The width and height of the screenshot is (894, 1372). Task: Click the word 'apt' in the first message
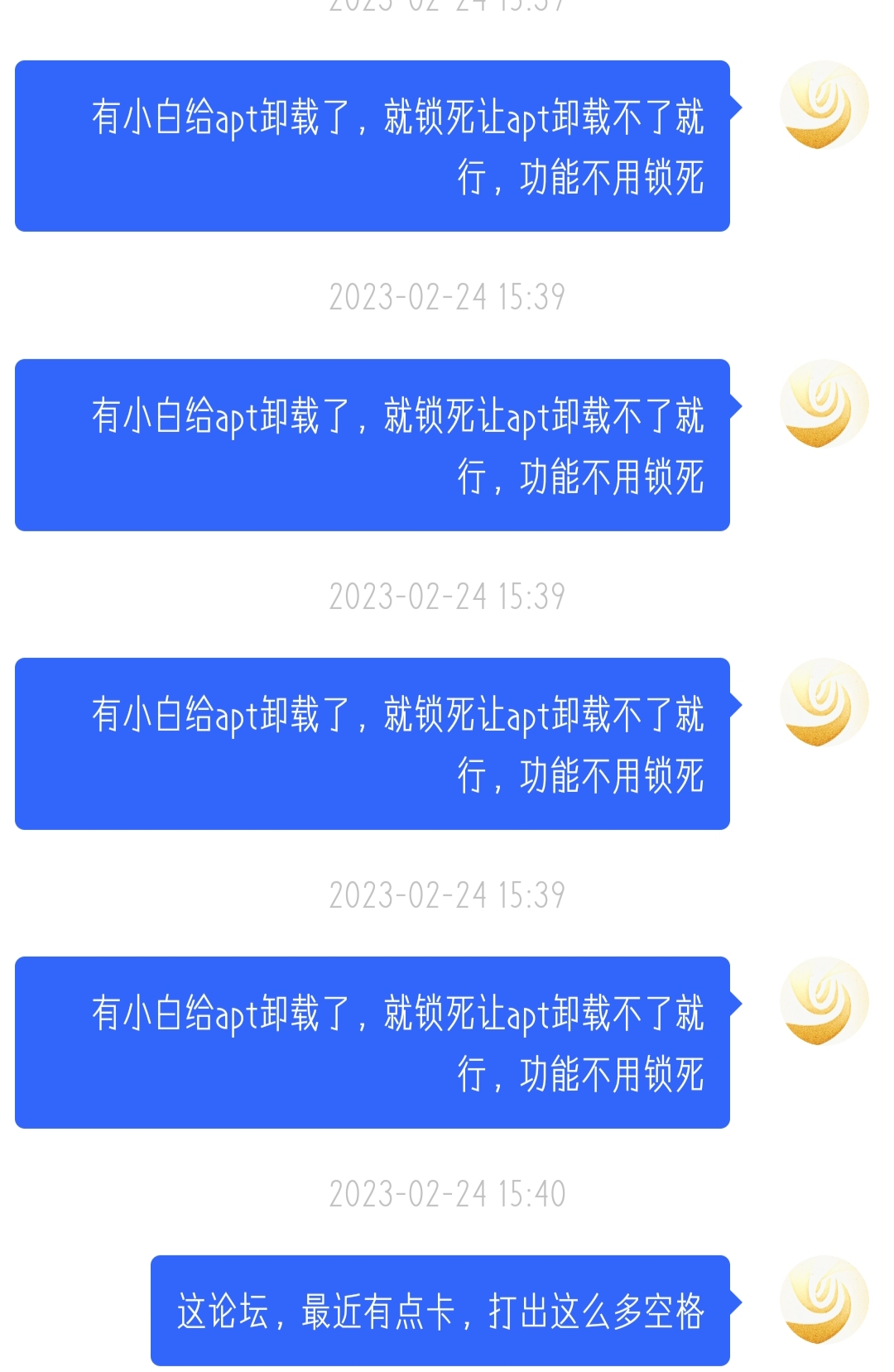point(240,120)
